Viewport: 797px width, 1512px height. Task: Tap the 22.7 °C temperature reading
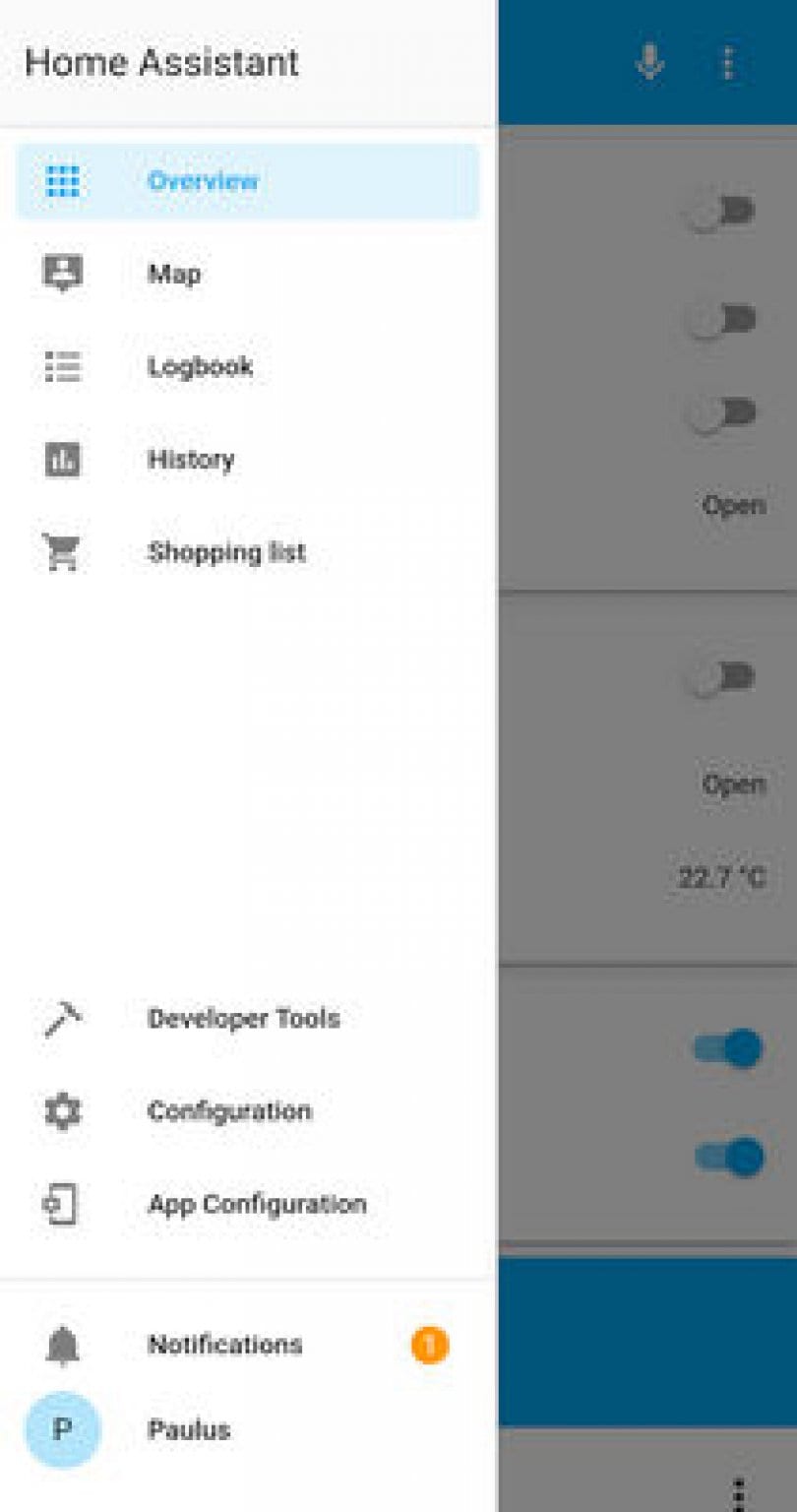(x=721, y=874)
